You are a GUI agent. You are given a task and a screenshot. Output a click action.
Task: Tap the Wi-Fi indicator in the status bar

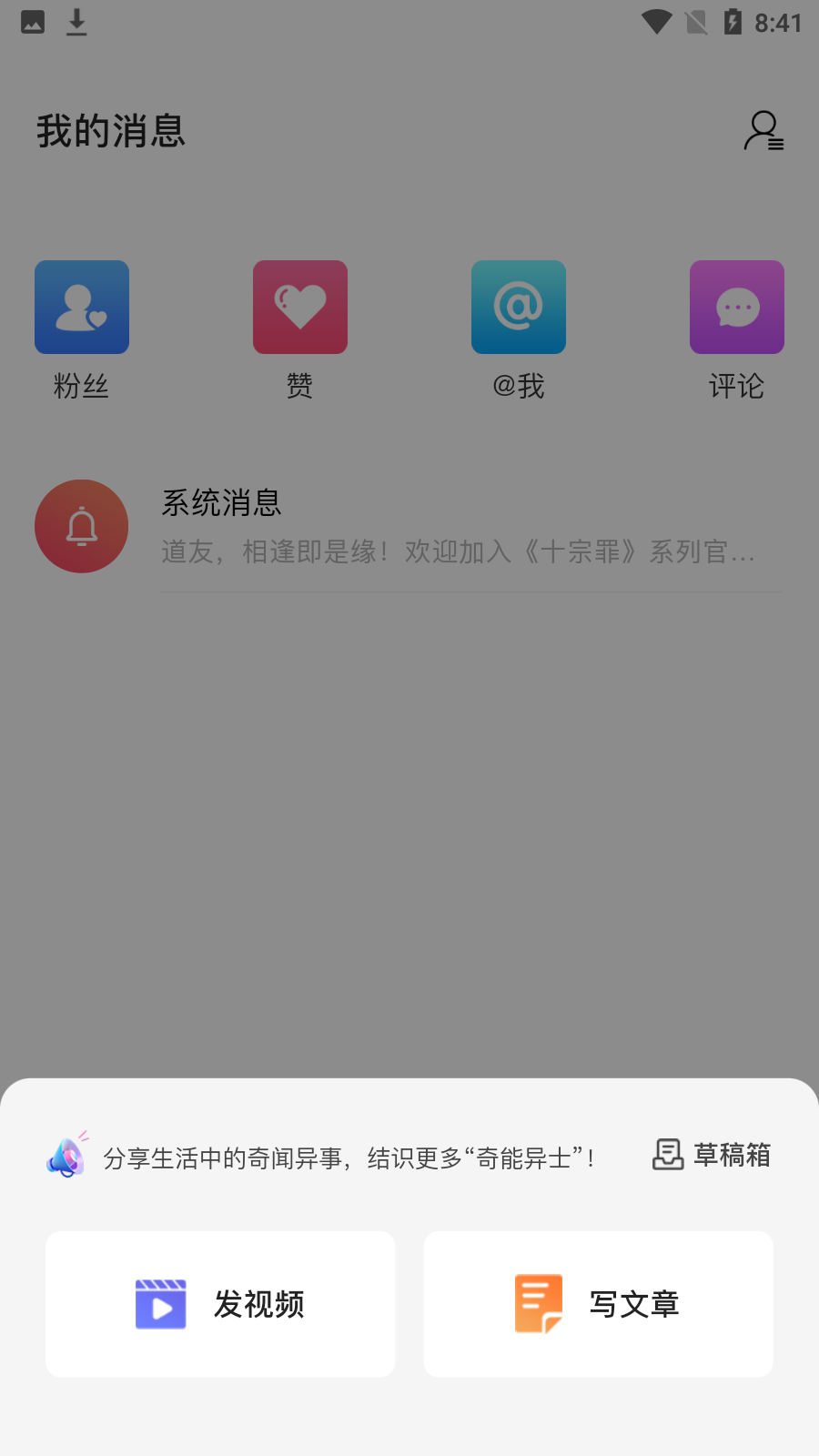tap(657, 22)
